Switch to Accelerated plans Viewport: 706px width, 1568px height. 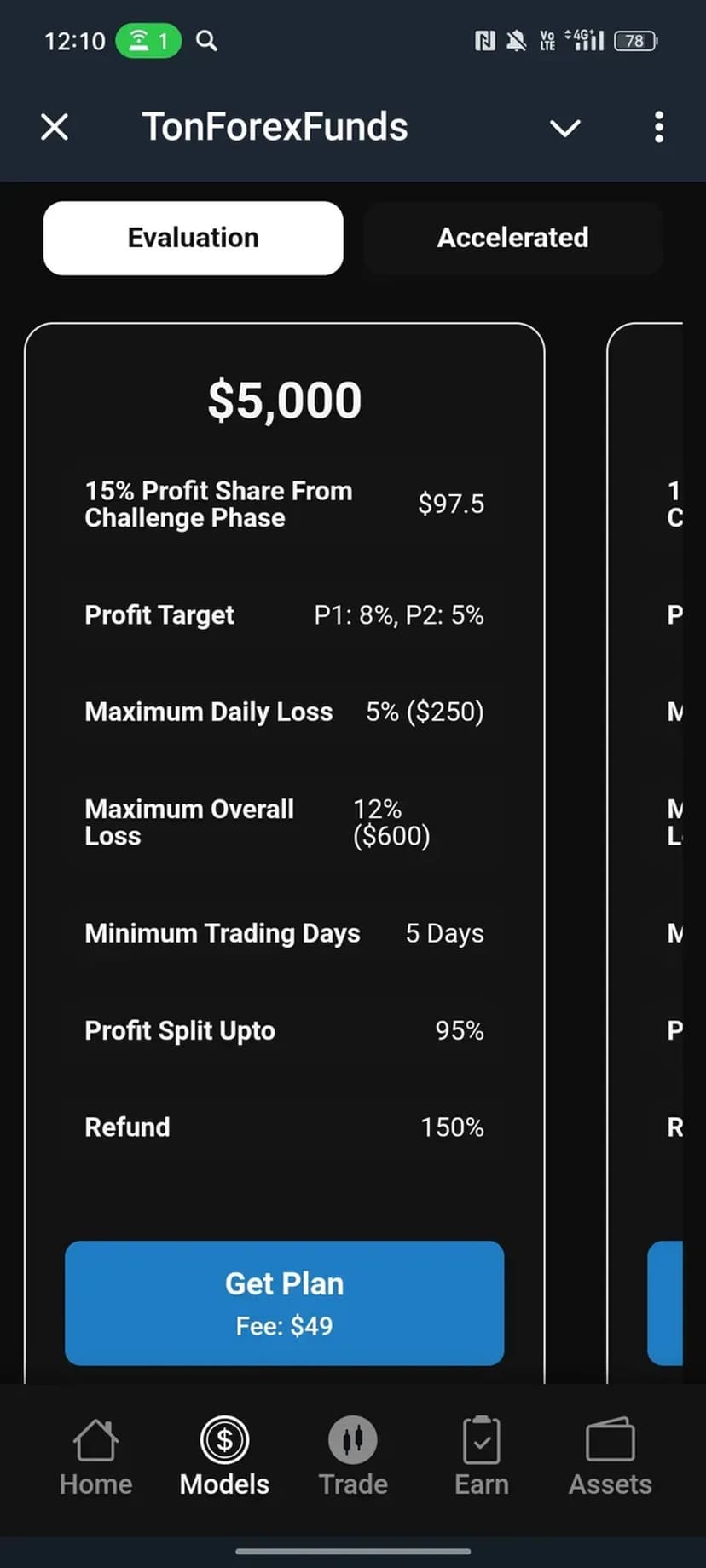click(512, 238)
